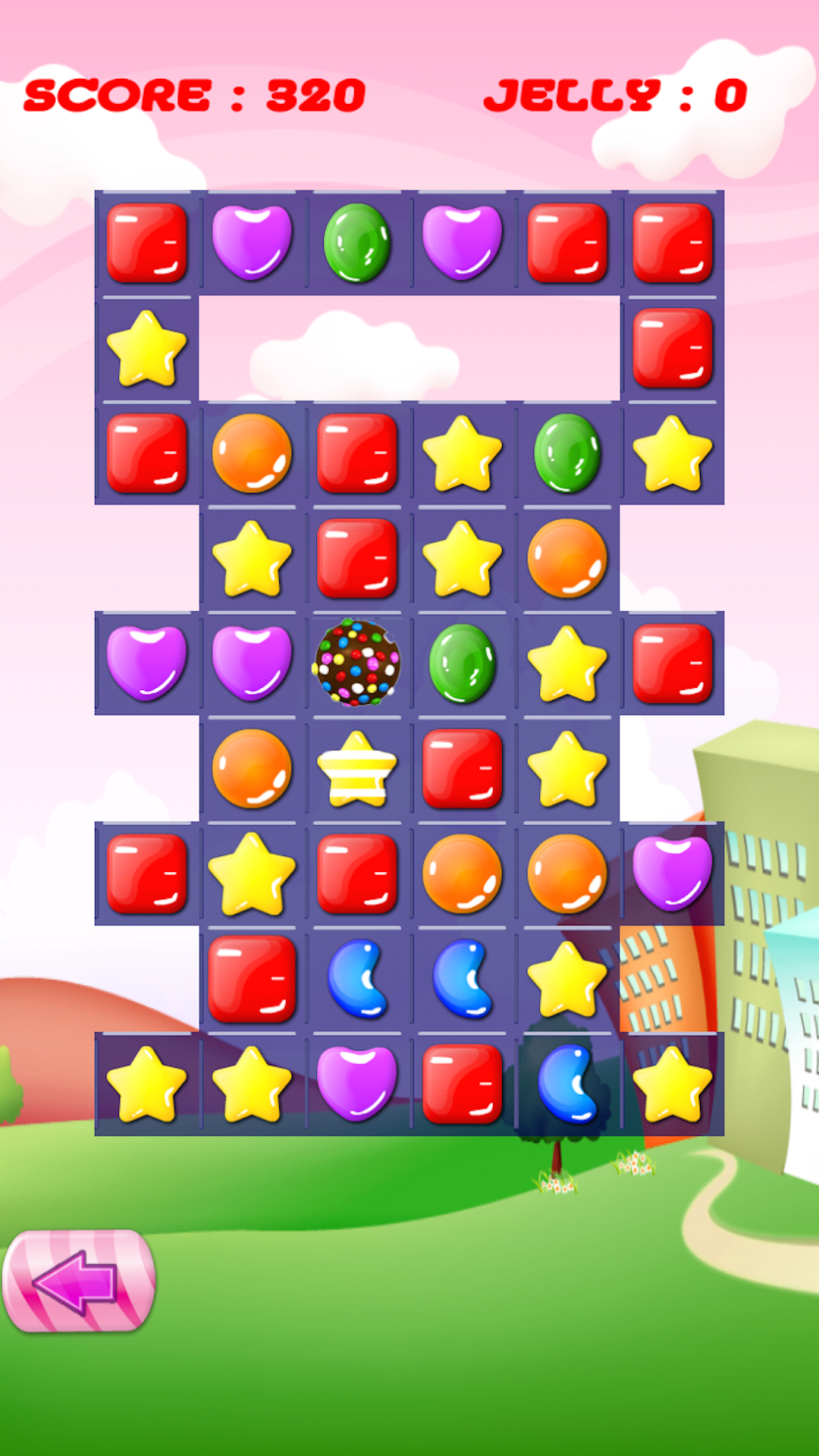Tap the pink back arrow button
819x1456 pixels.
(x=79, y=1282)
